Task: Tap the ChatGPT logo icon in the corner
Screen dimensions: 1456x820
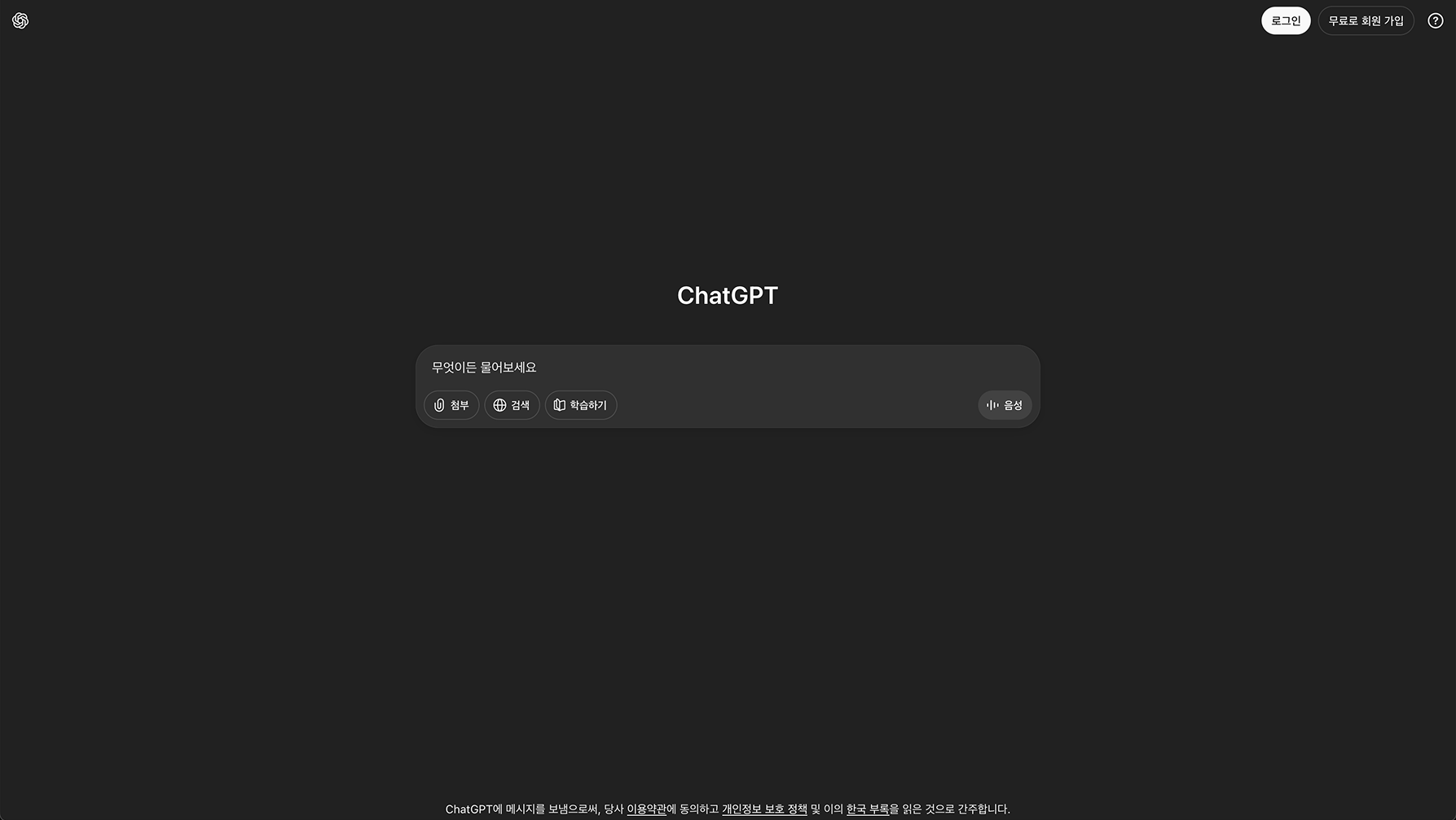Action: click(x=20, y=20)
